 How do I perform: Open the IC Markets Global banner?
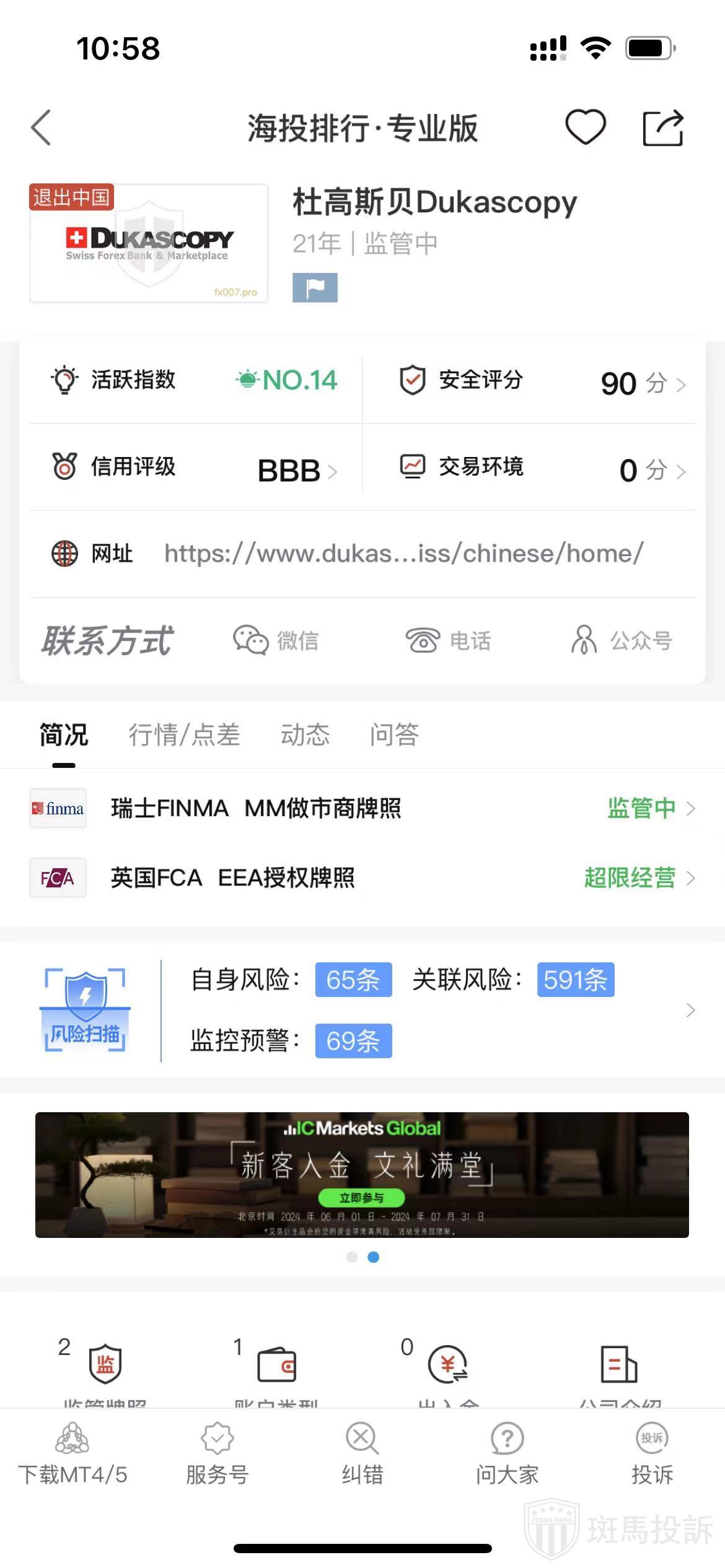(x=362, y=1175)
